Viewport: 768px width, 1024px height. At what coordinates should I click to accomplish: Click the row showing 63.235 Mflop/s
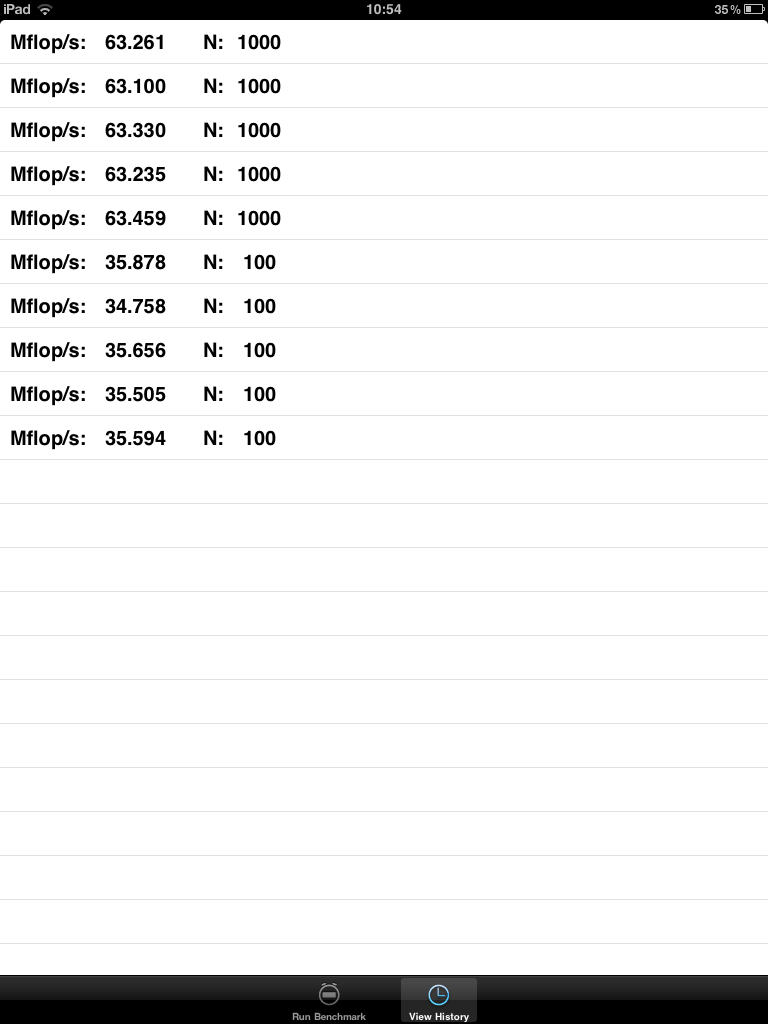click(384, 174)
